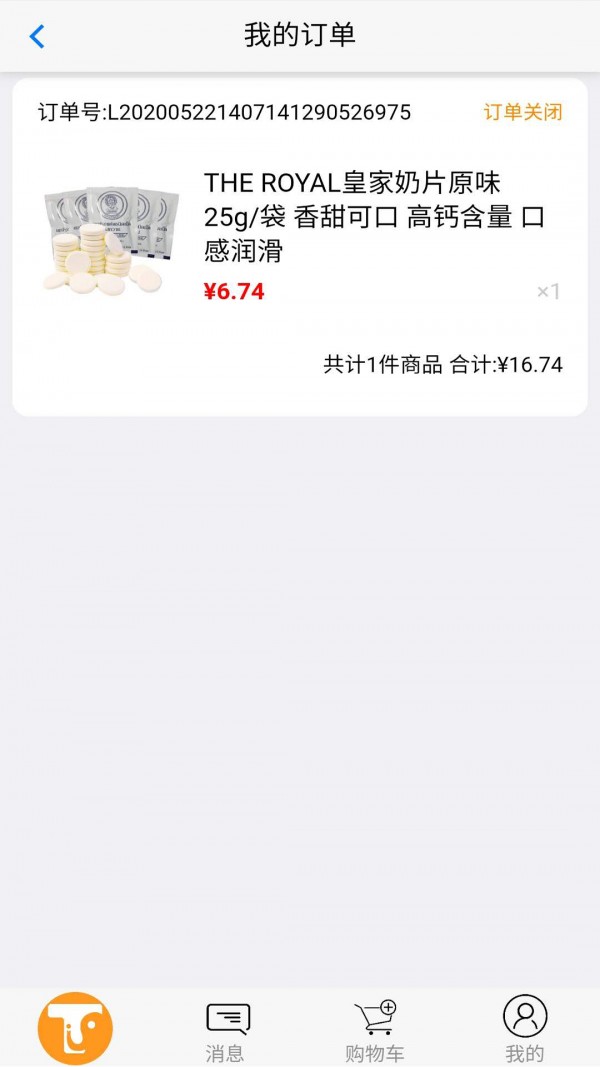Open the THE ROYAL皇家奶片 order card
600x1067 pixels.
(x=300, y=247)
